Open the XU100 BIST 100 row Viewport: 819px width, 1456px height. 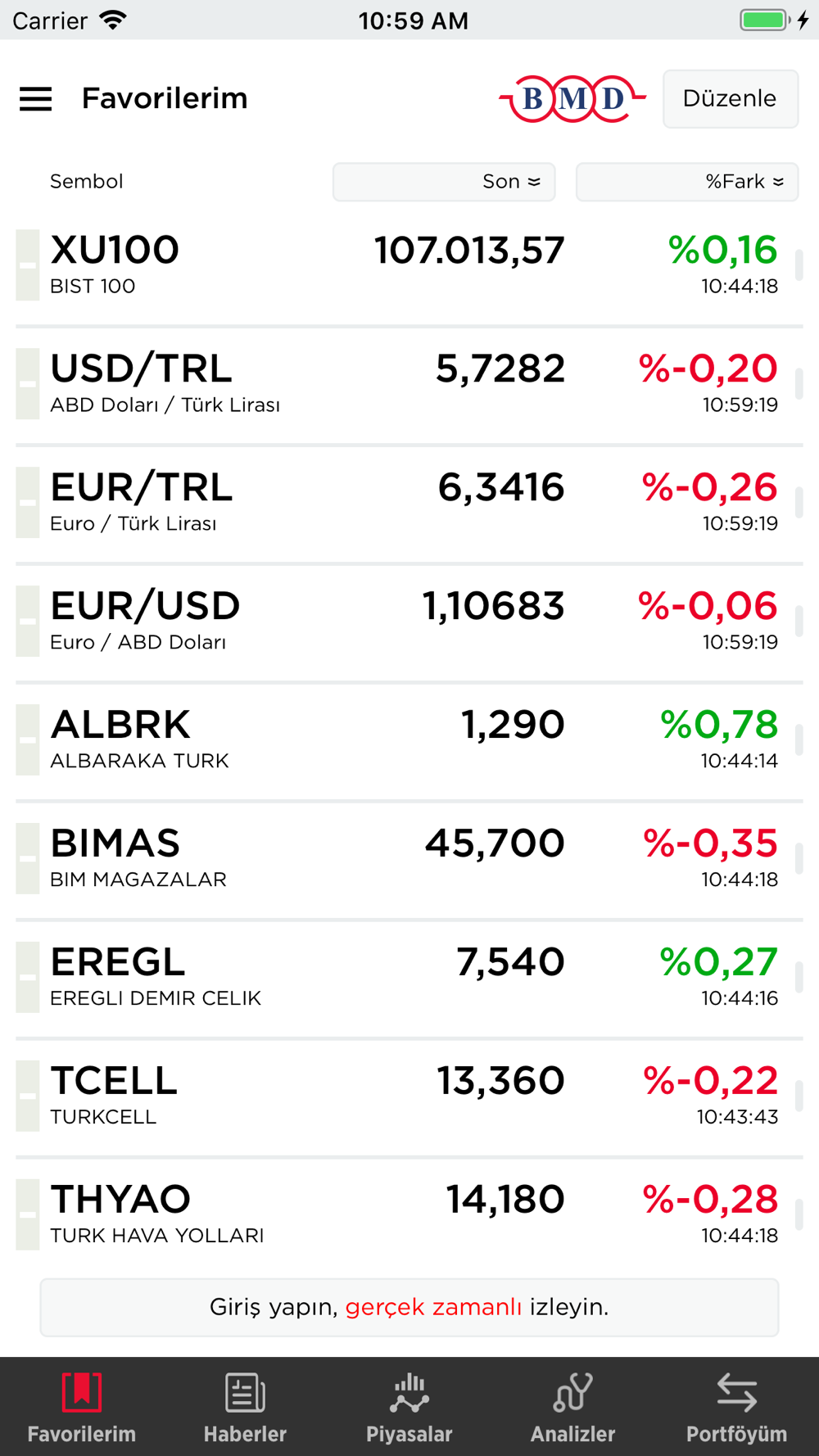409,266
